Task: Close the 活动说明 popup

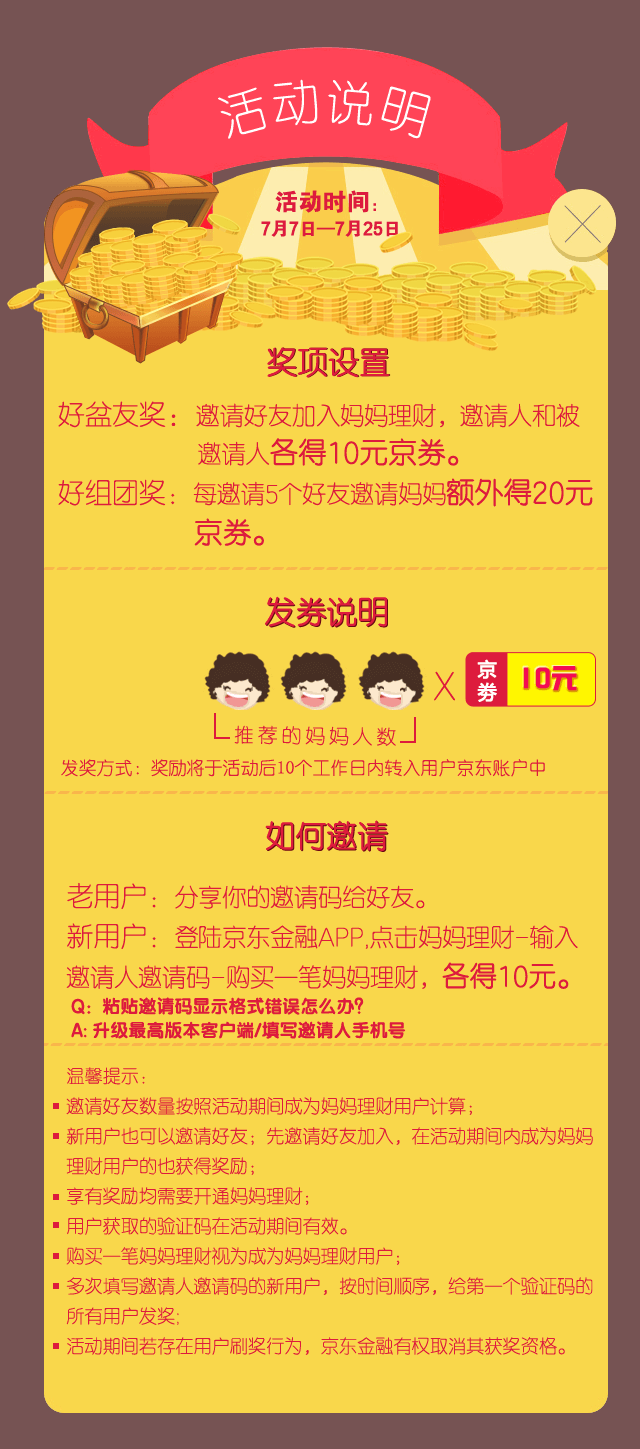Action: [x=582, y=222]
